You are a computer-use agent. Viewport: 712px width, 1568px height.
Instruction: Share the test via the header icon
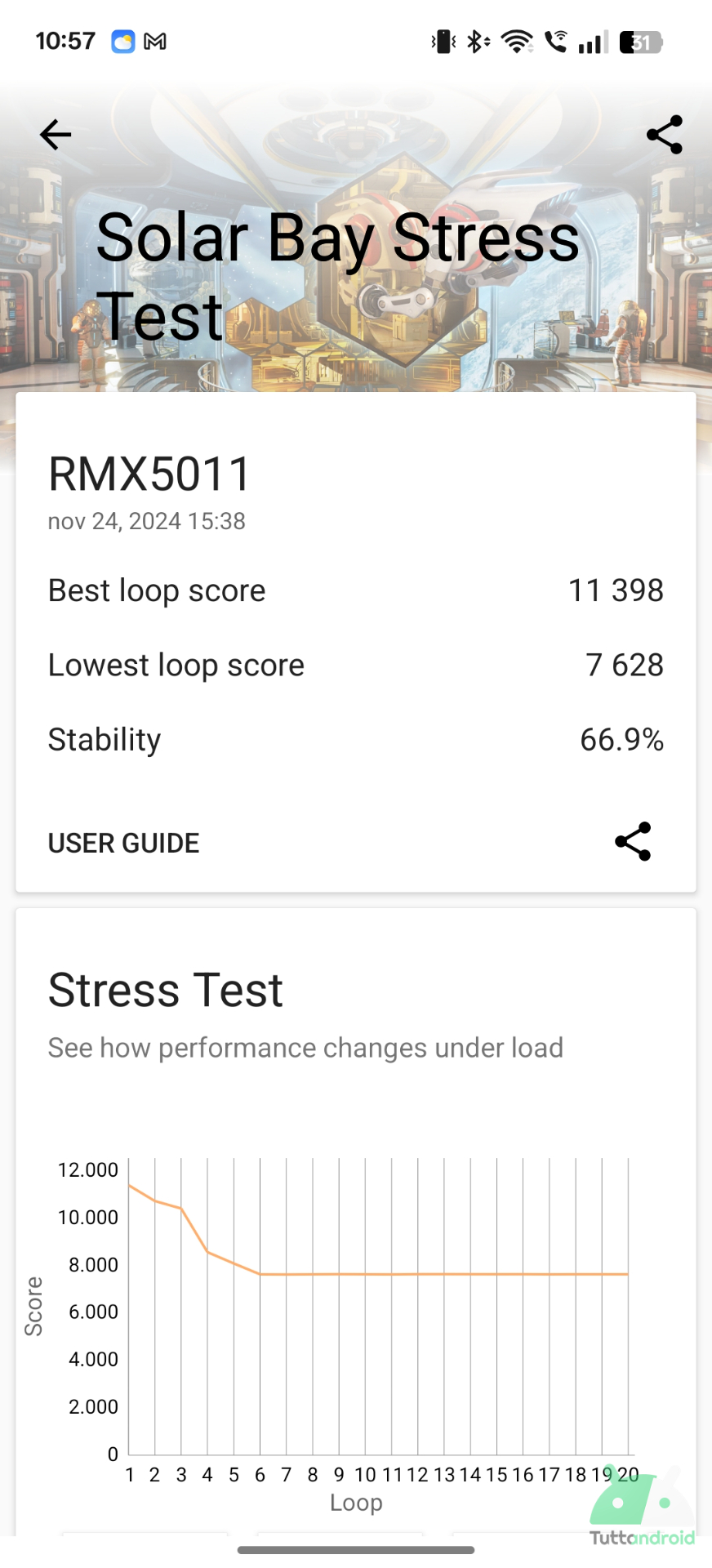pos(664,135)
